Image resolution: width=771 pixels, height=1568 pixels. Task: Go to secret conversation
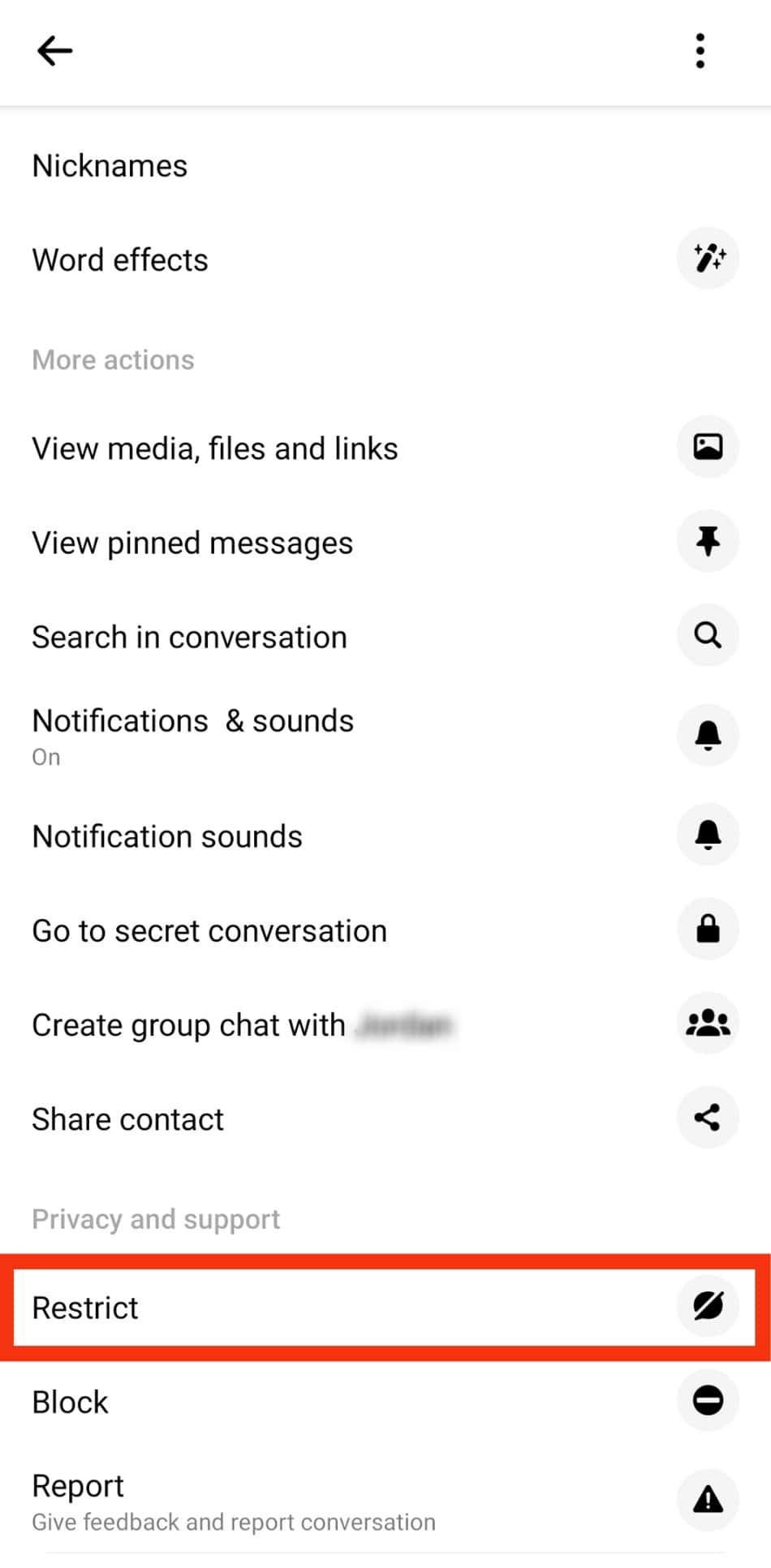click(209, 930)
